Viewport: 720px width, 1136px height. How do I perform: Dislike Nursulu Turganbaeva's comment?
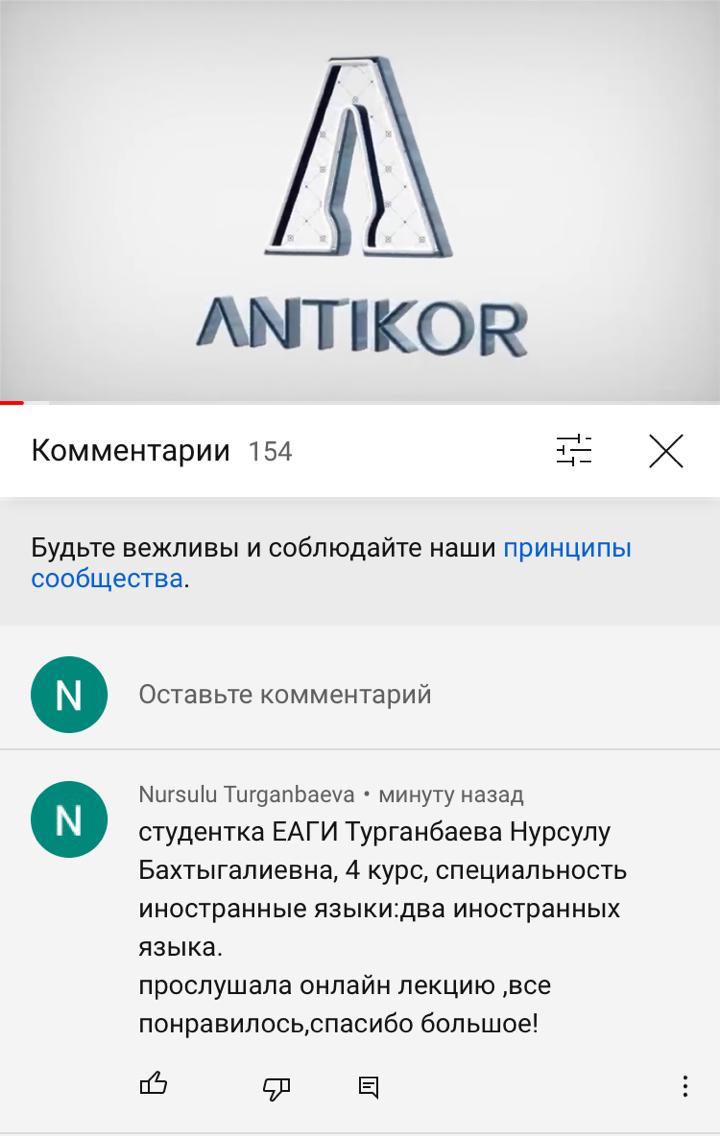(276, 1086)
